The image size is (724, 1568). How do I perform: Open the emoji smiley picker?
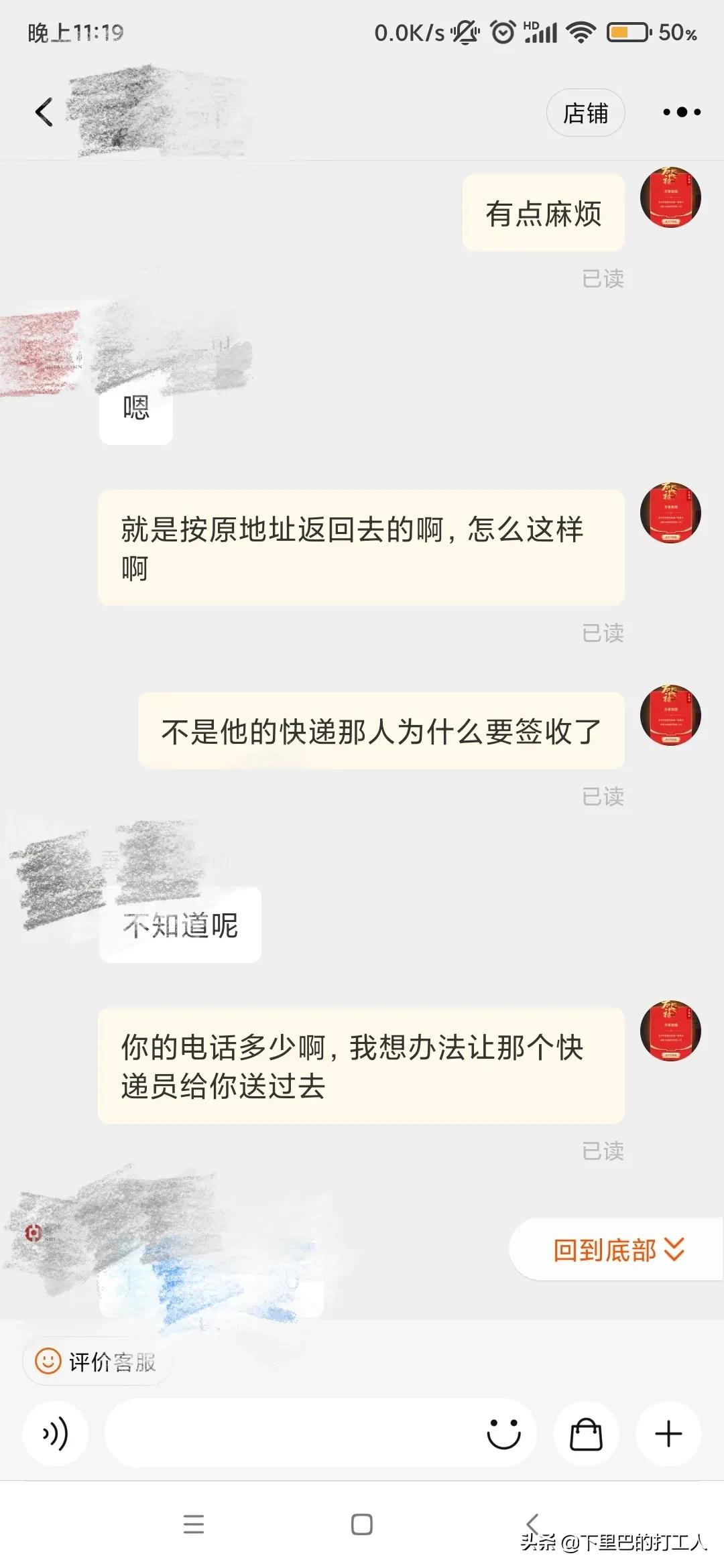[505, 1435]
